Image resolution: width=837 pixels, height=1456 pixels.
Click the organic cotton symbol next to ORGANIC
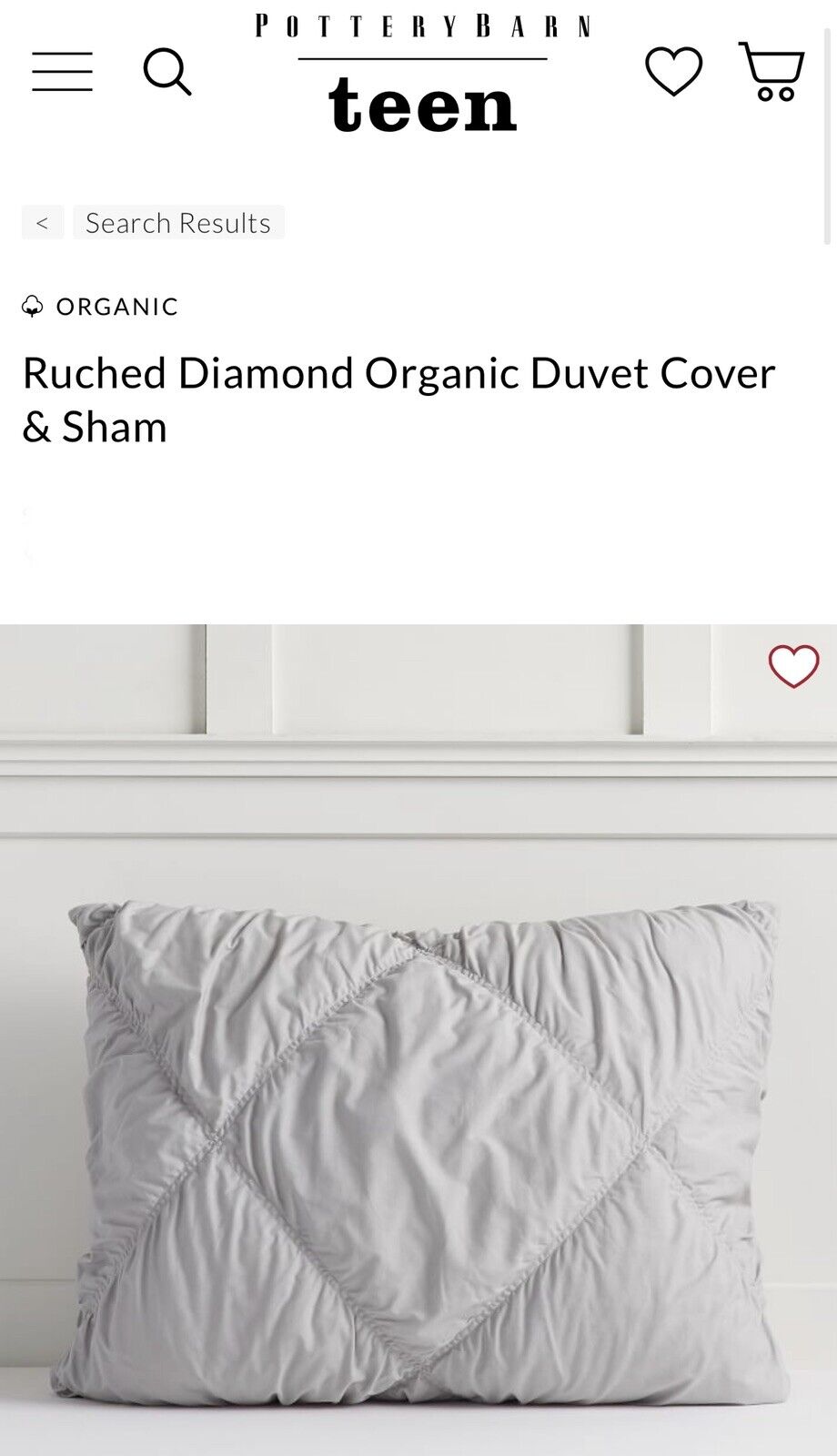(33, 306)
